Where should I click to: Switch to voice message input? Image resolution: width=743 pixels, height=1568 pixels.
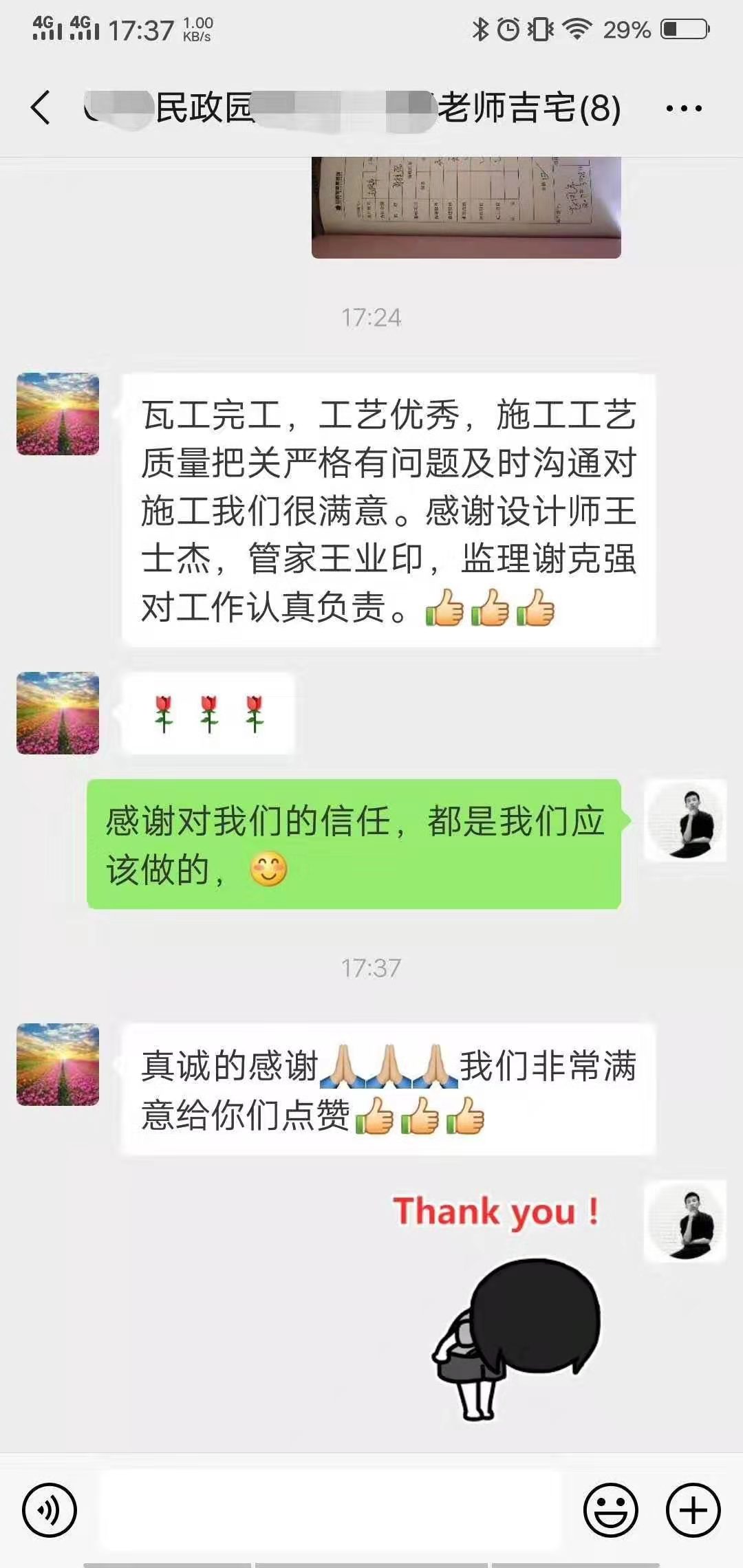pyautogui.click(x=50, y=1511)
